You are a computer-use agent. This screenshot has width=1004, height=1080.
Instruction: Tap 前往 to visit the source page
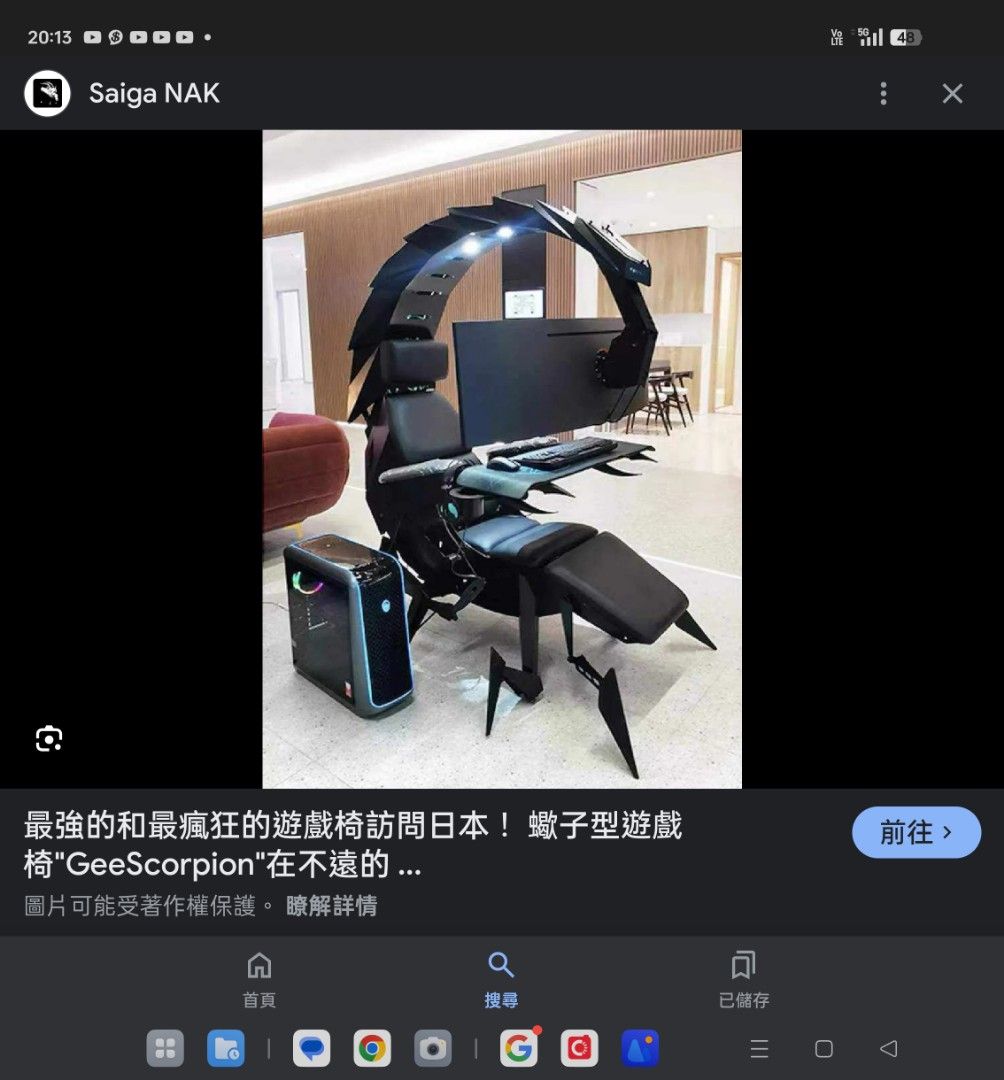[915, 832]
